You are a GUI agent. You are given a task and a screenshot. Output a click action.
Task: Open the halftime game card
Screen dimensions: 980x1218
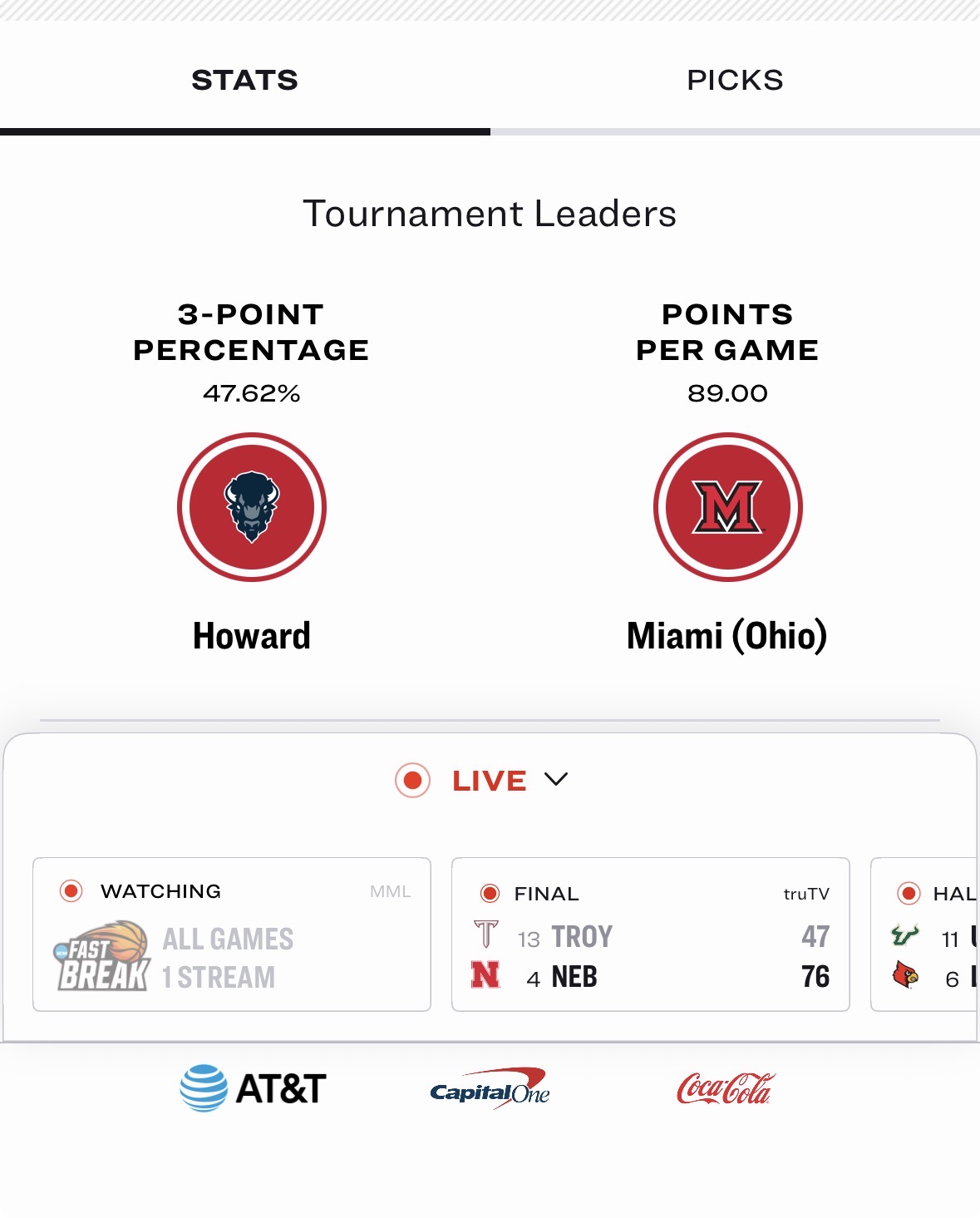click(x=926, y=934)
